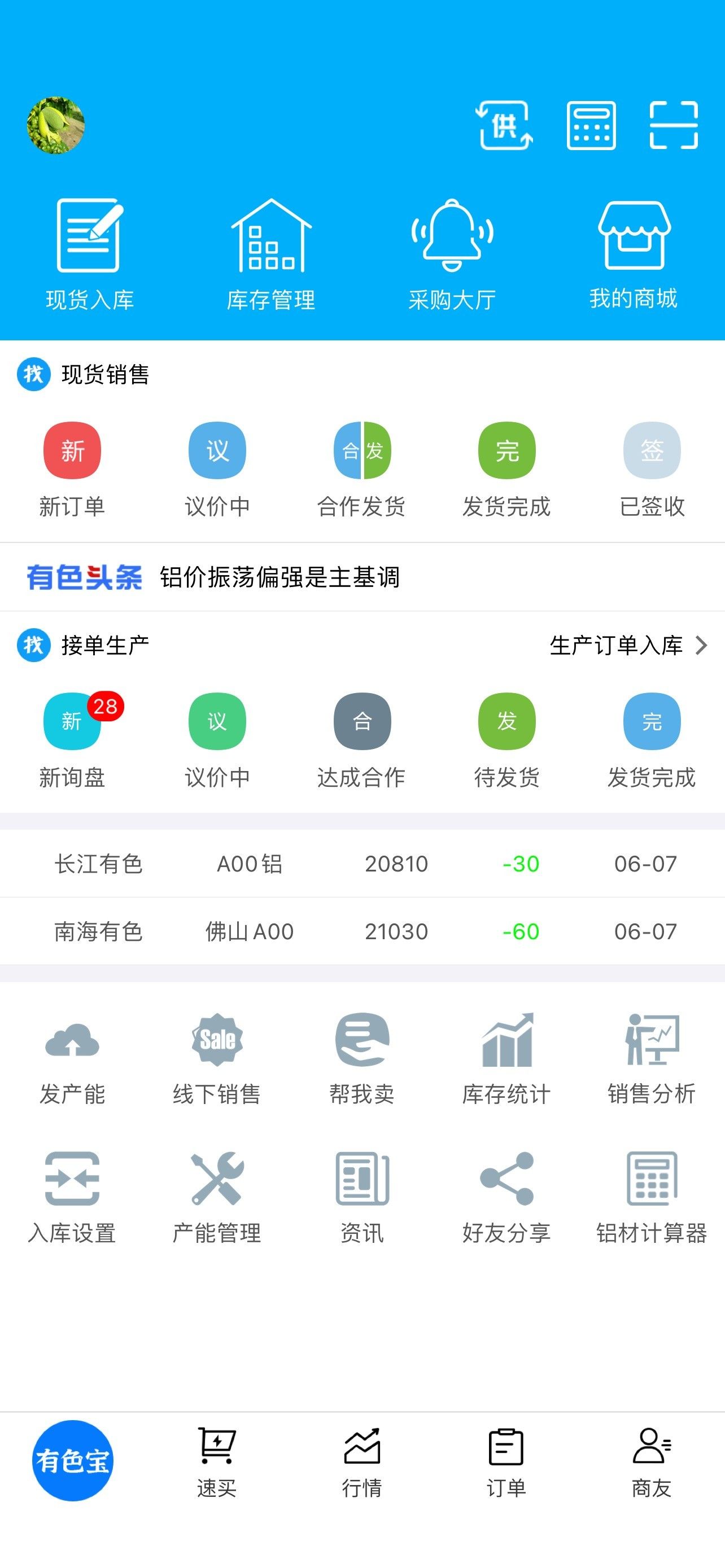Open the scan code icon
The height and width of the screenshot is (1568, 725).
point(674,125)
